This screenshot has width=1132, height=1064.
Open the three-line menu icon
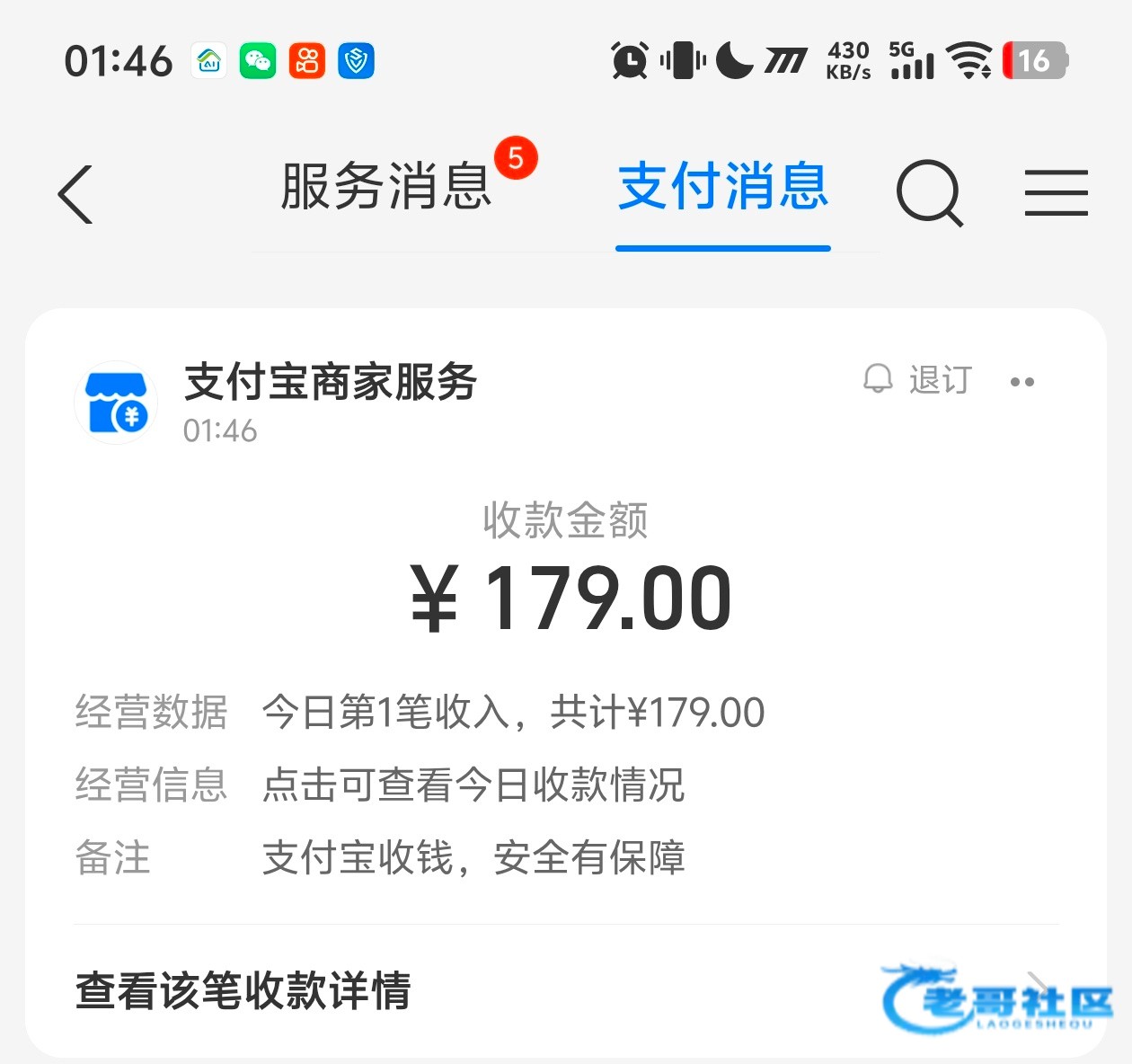click(1056, 192)
